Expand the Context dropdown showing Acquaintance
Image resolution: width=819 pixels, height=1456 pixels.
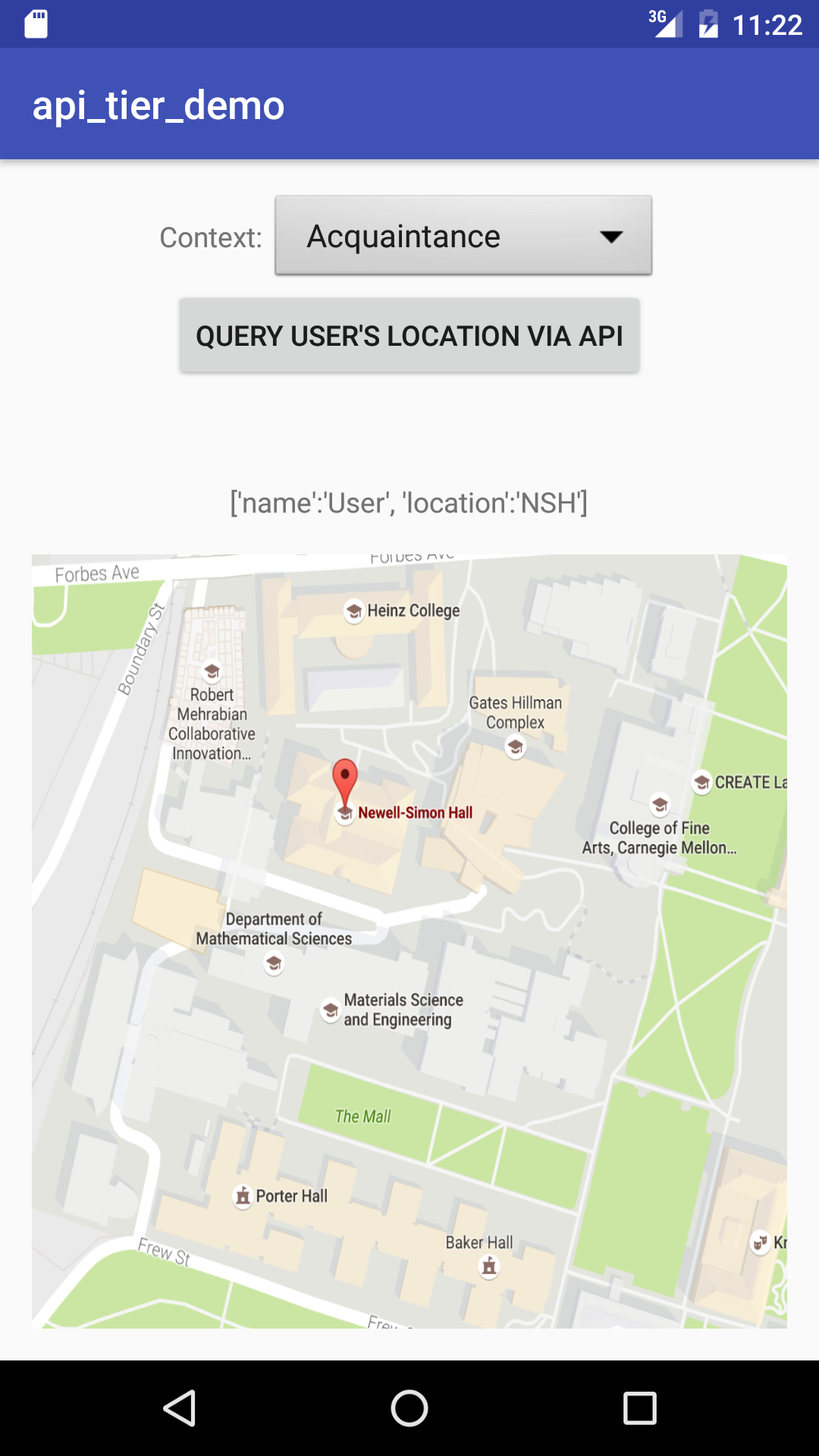click(x=463, y=236)
